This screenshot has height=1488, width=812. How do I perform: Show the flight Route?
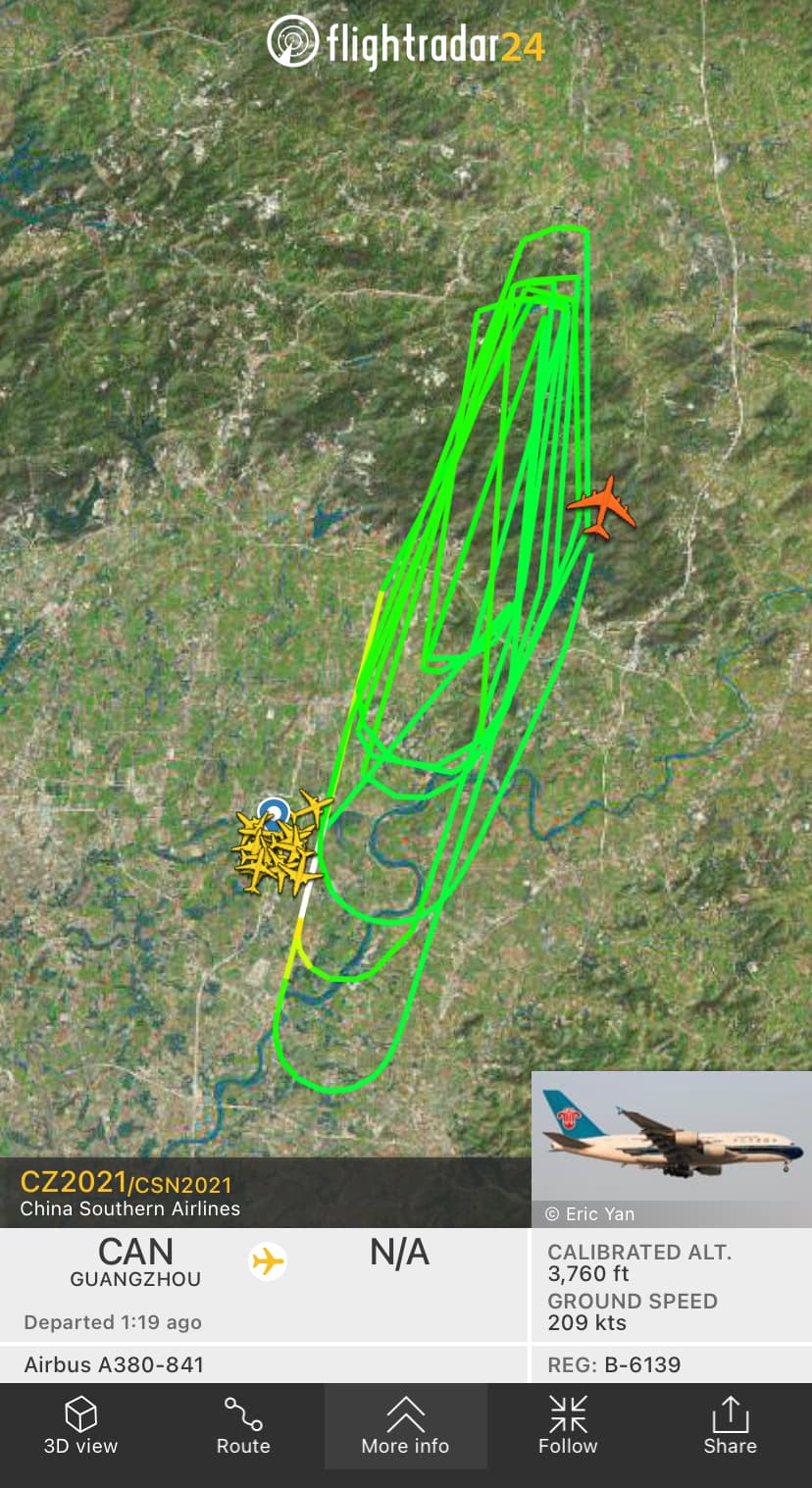pos(242,1425)
